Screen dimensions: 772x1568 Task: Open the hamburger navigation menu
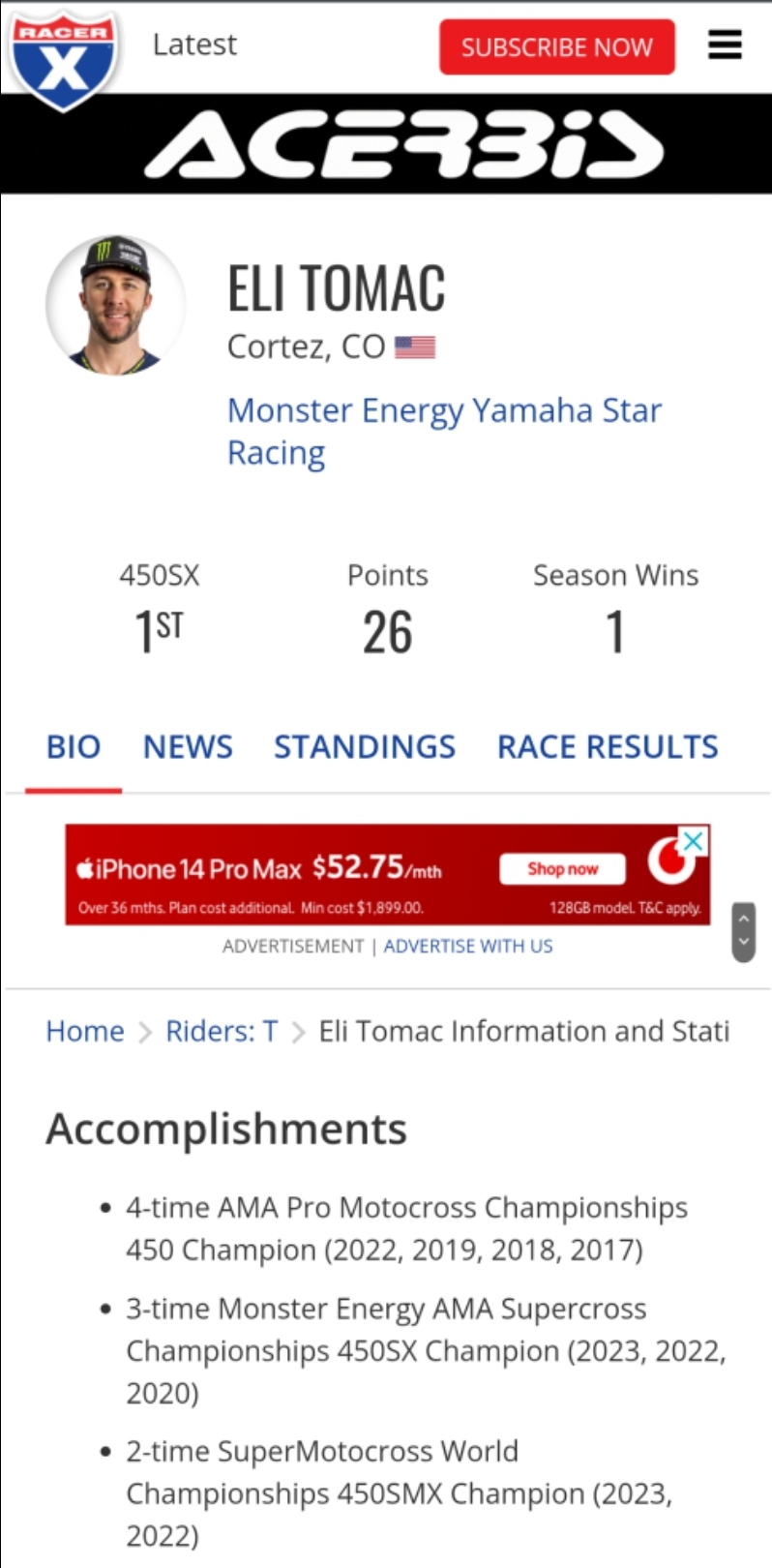click(724, 45)
